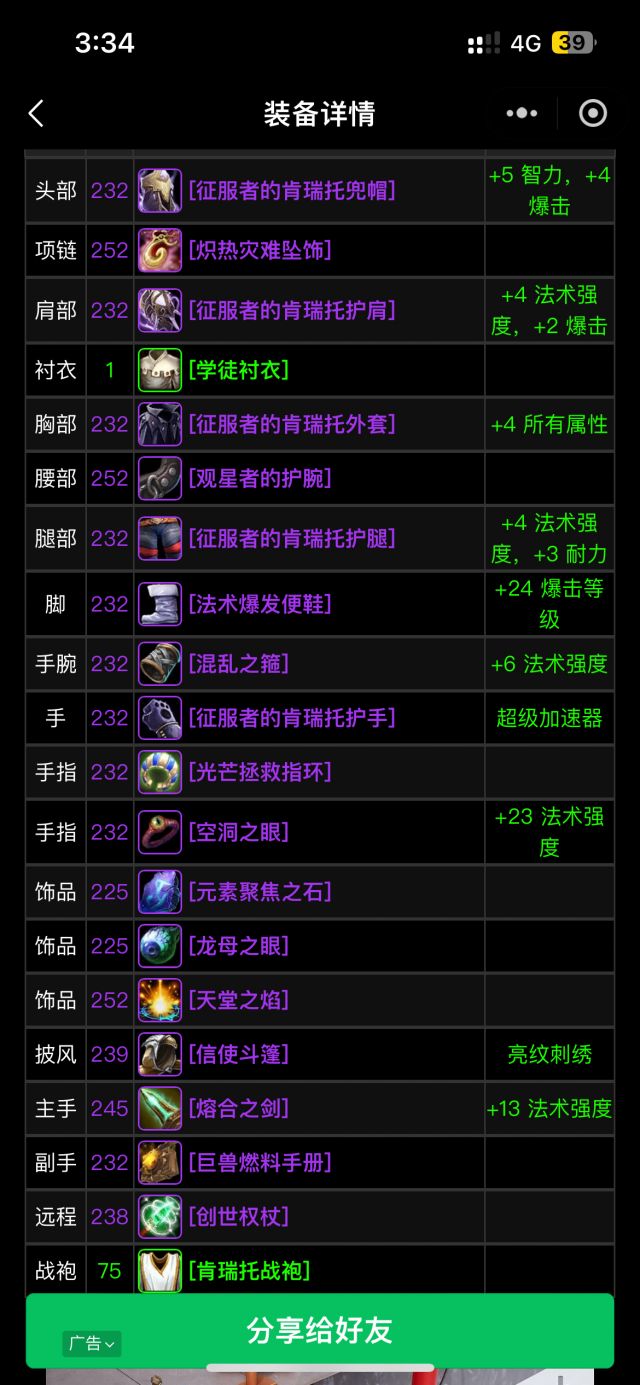Go back from the 装备详情 page

tap(36, 113)
